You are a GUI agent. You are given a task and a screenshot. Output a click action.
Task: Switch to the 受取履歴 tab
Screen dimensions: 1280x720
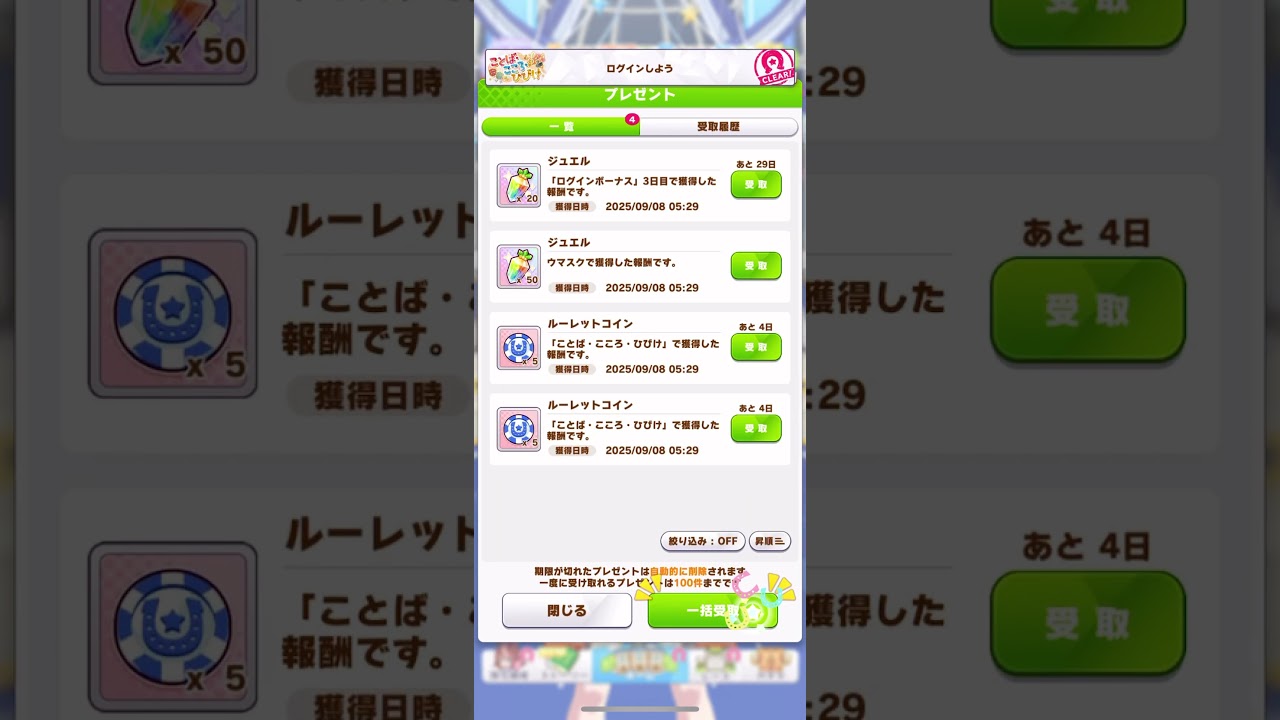pyautogui.click(x=718, y=127)
